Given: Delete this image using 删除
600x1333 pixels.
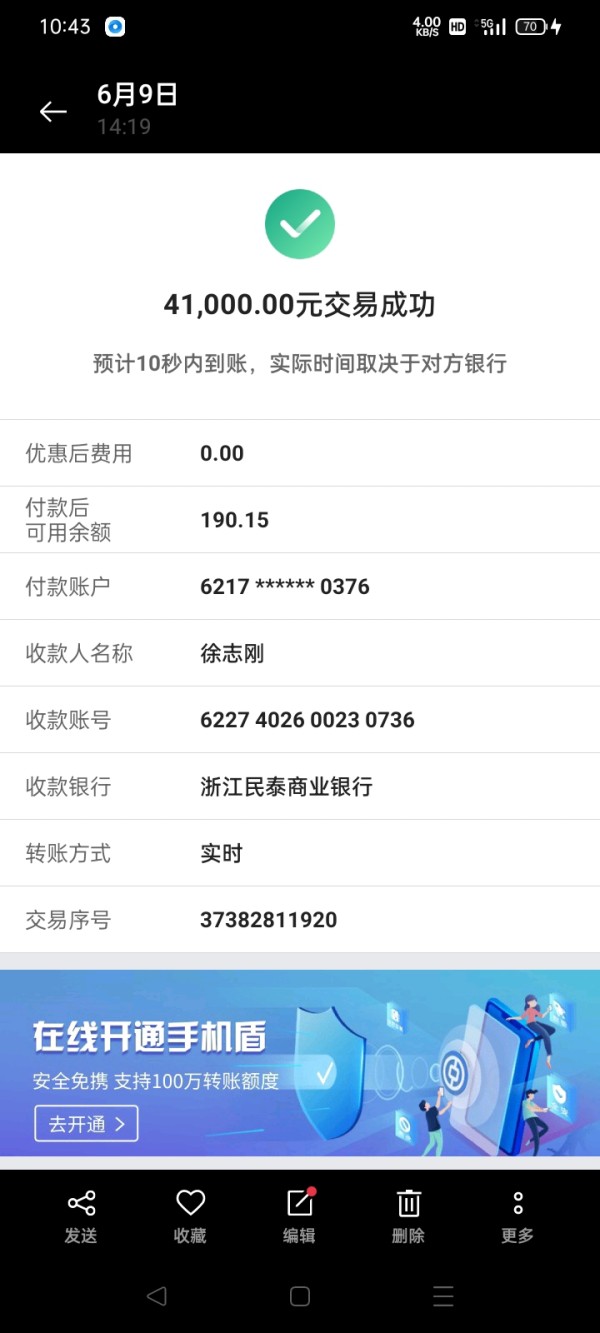Looking at the screenshot, I should 408,1216.
